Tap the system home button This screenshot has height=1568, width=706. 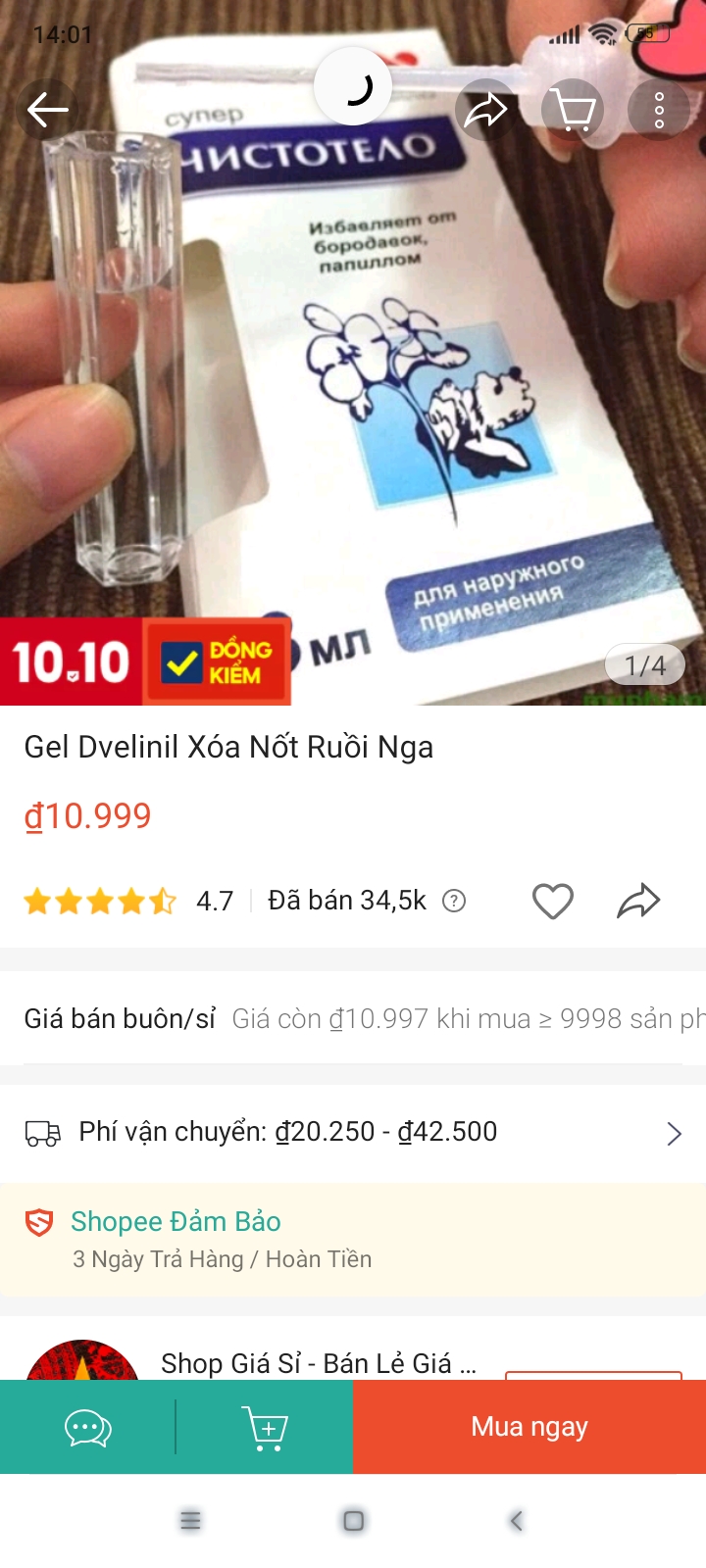[353, 1521]
